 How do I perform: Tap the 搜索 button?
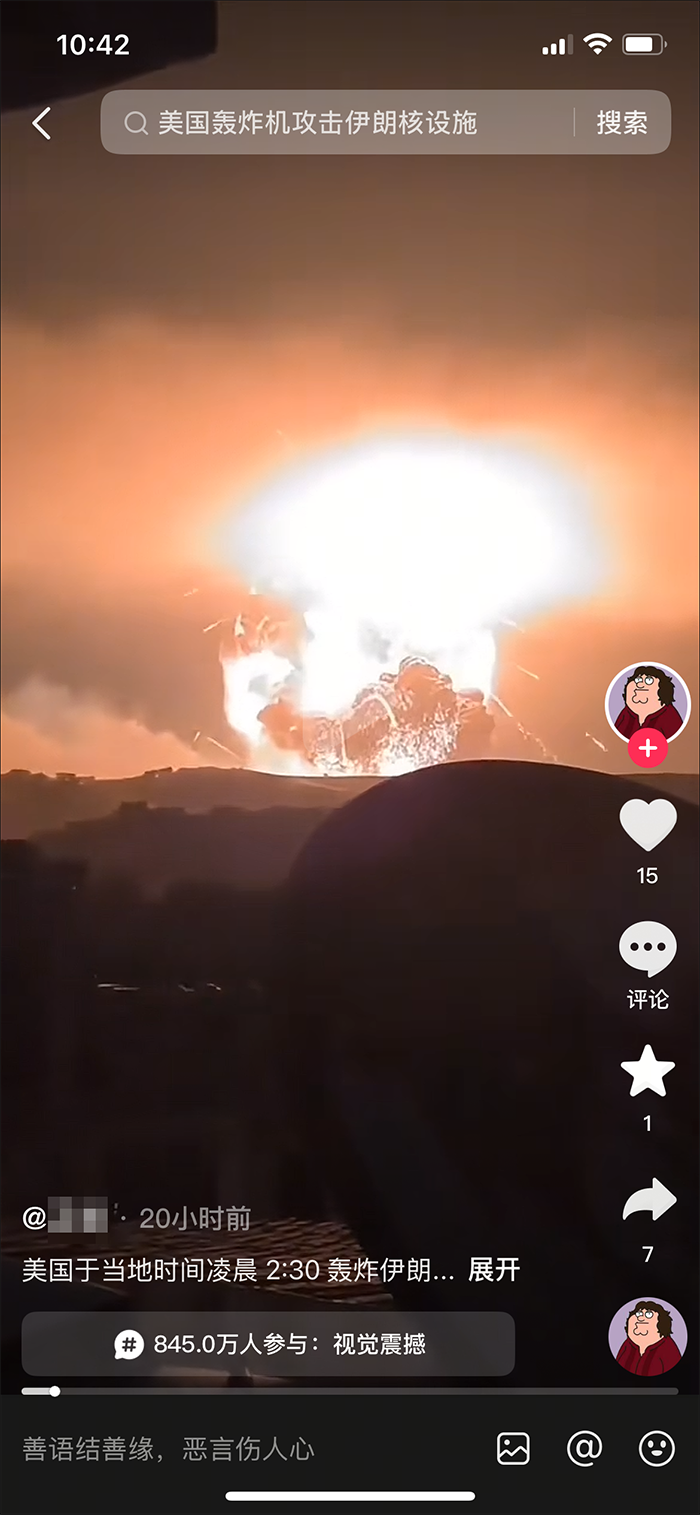622,123
